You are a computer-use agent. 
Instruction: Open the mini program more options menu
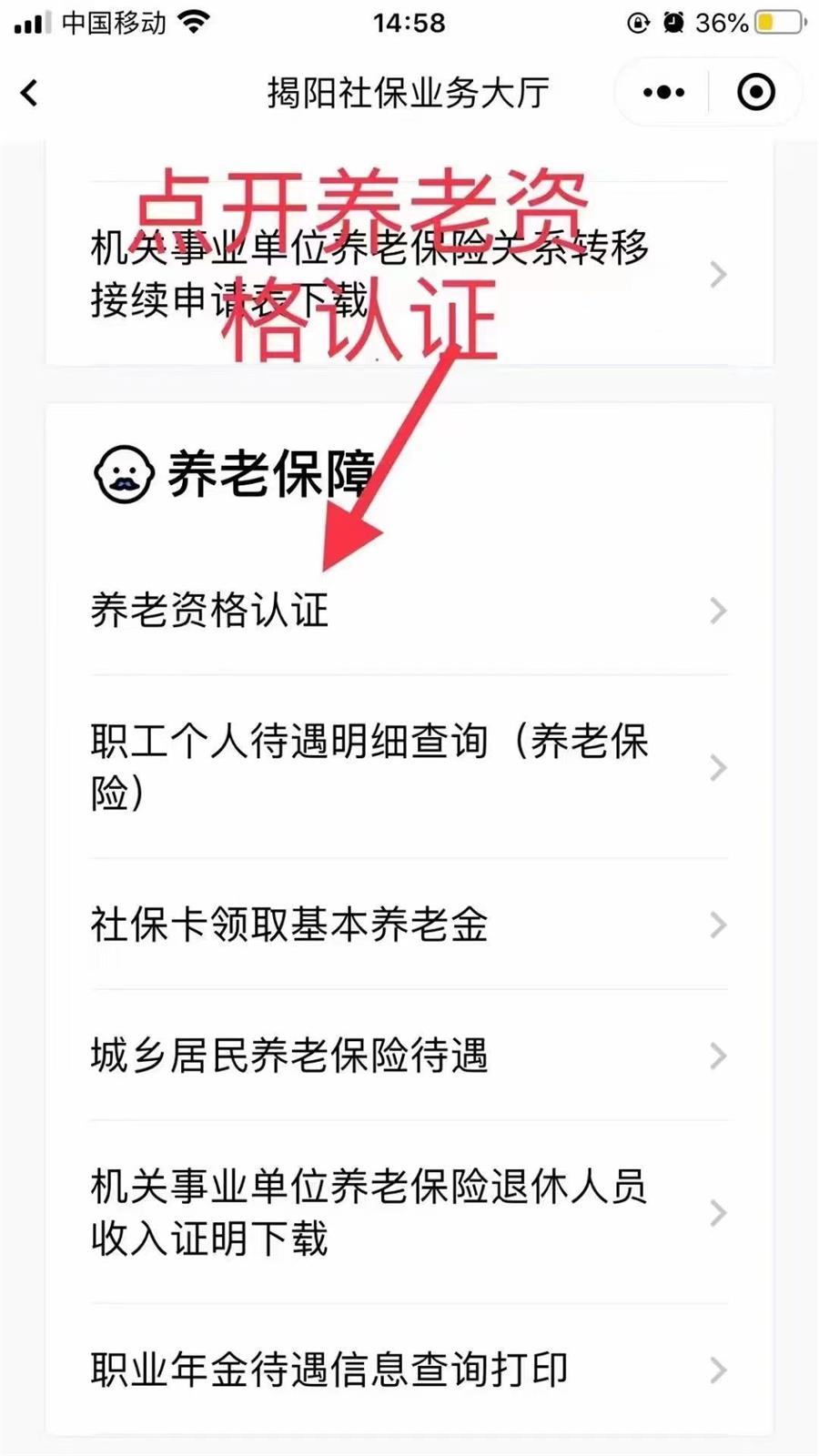tap(663, 93)
